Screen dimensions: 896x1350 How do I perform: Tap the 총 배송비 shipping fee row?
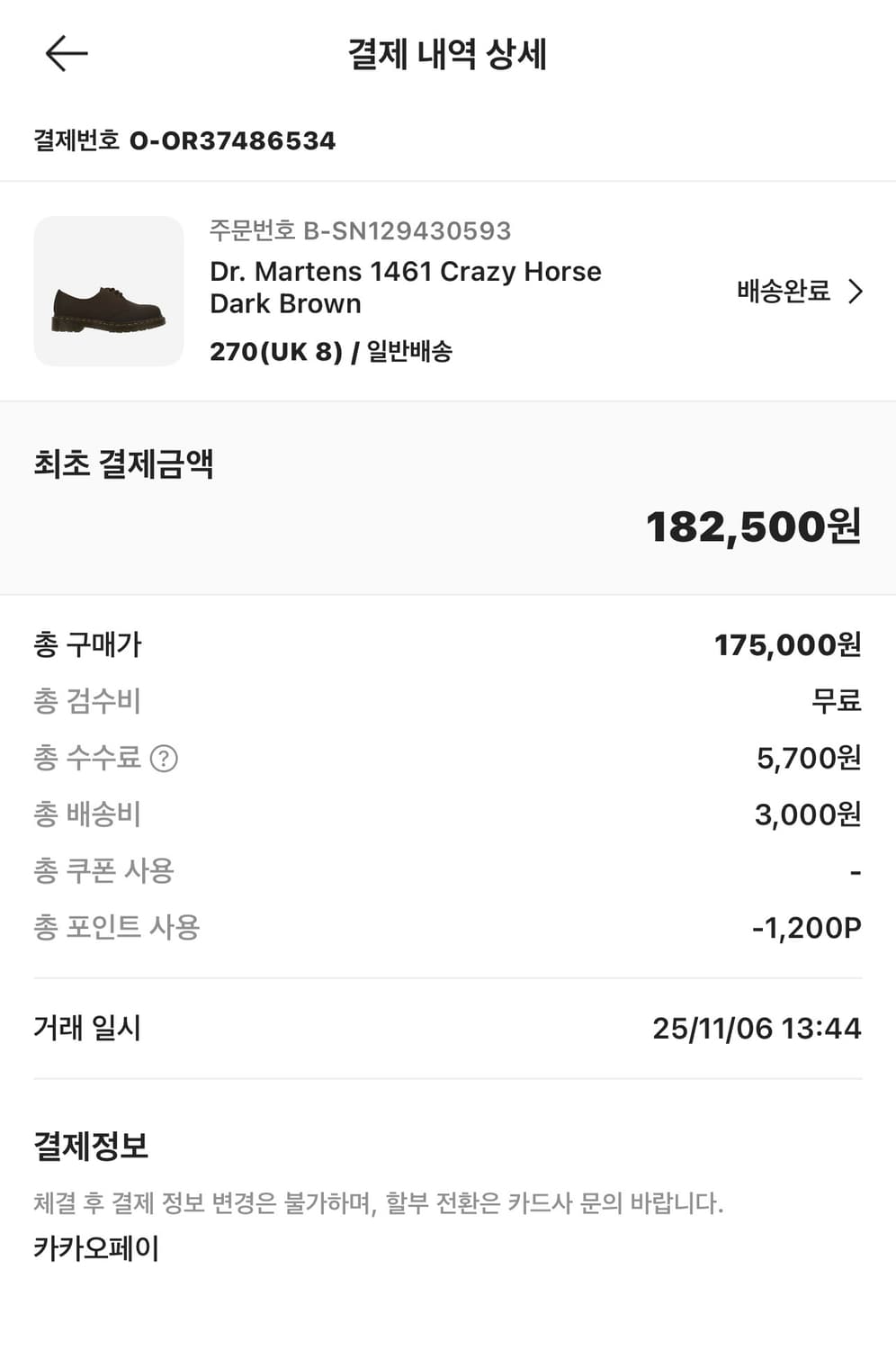pos(88,814)
